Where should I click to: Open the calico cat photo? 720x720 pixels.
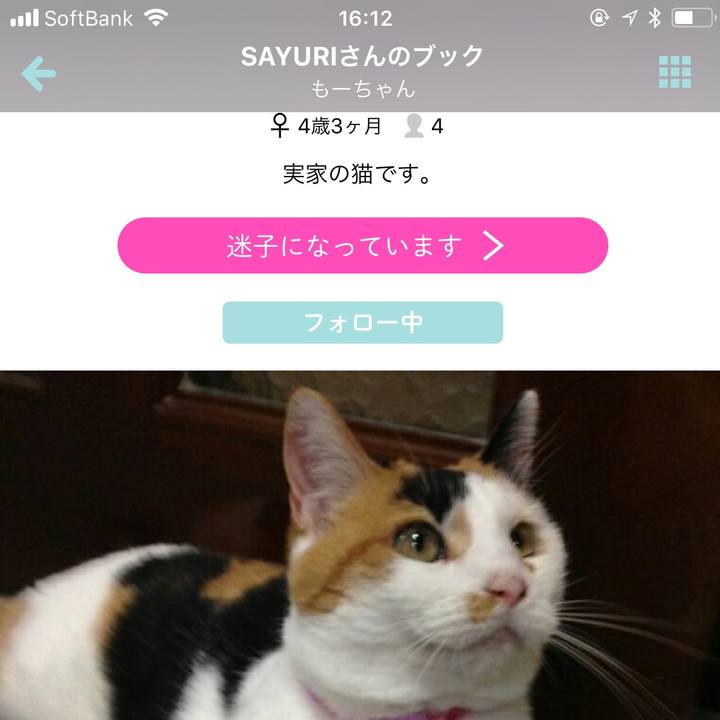click(360, 545)
